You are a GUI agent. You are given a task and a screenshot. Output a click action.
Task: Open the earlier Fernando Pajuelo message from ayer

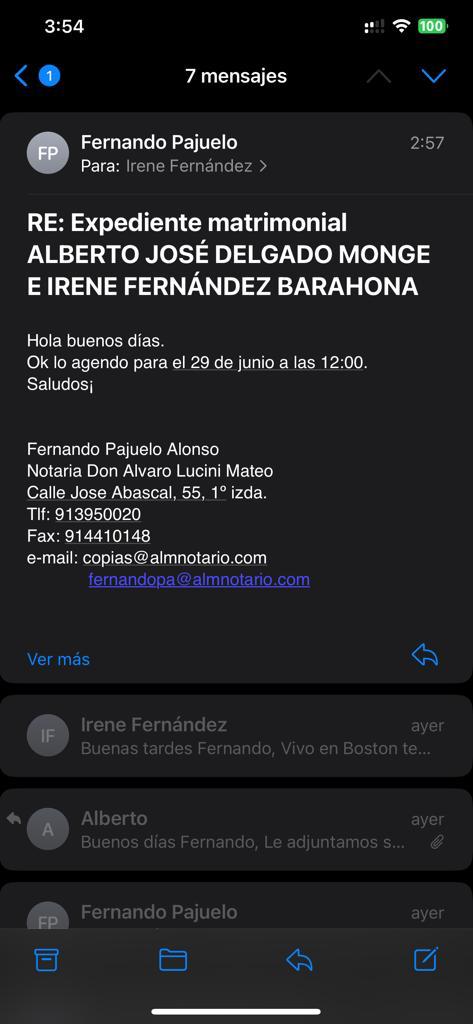point(236,906)
